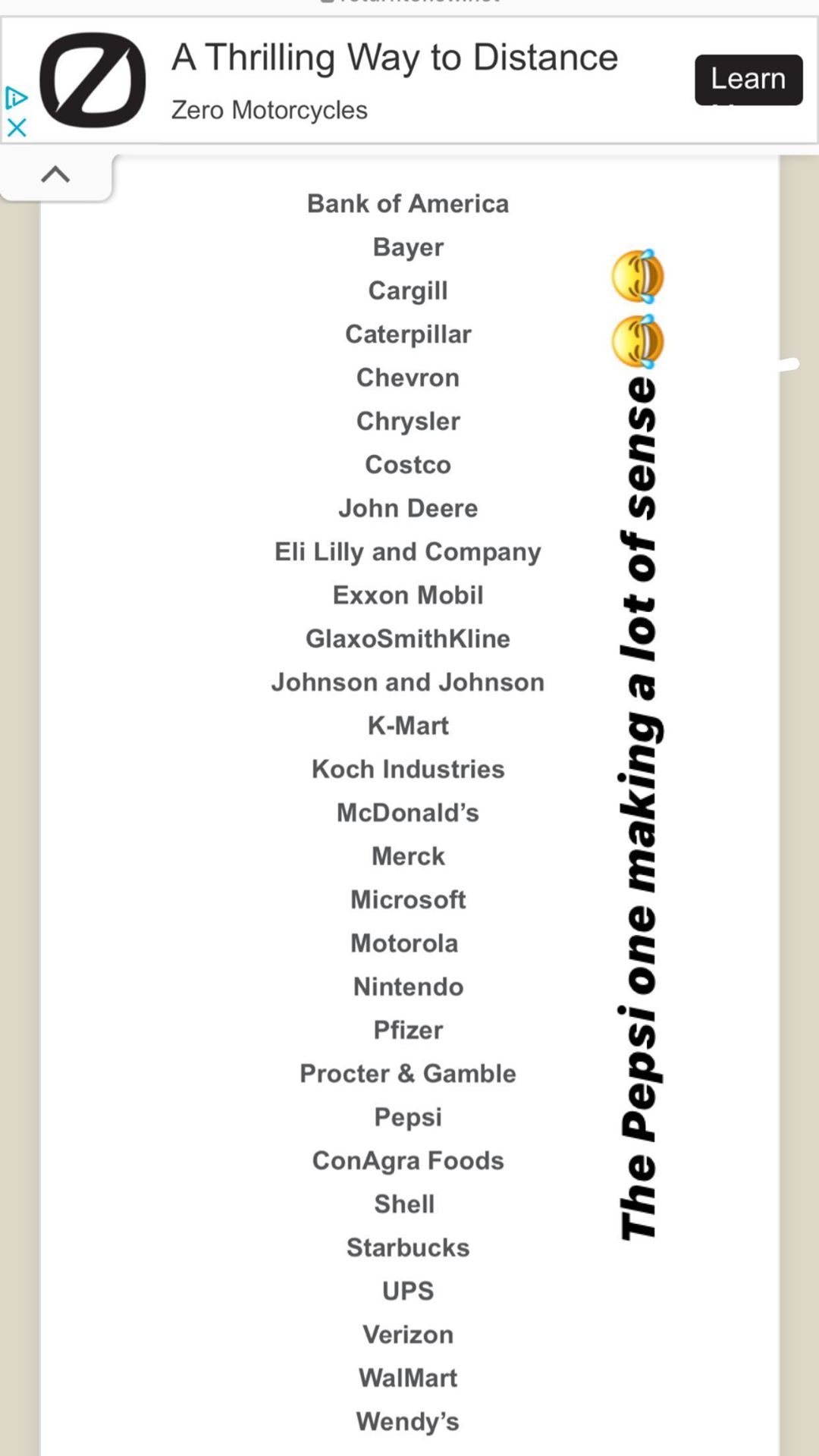Collapse the ad banner with the chevron
Screen dimensions: 819x1456
(x=55, y=175)
